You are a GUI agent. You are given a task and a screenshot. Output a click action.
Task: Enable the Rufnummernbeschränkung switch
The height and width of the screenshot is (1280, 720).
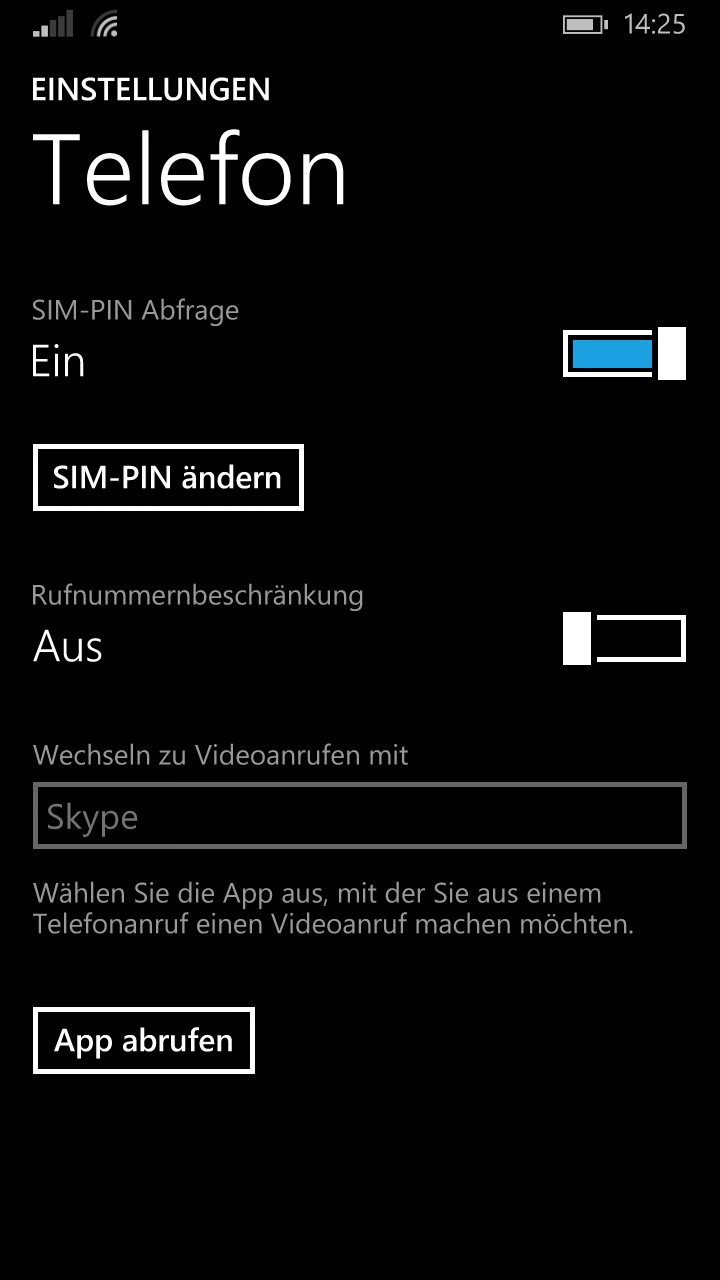(624, 640)
